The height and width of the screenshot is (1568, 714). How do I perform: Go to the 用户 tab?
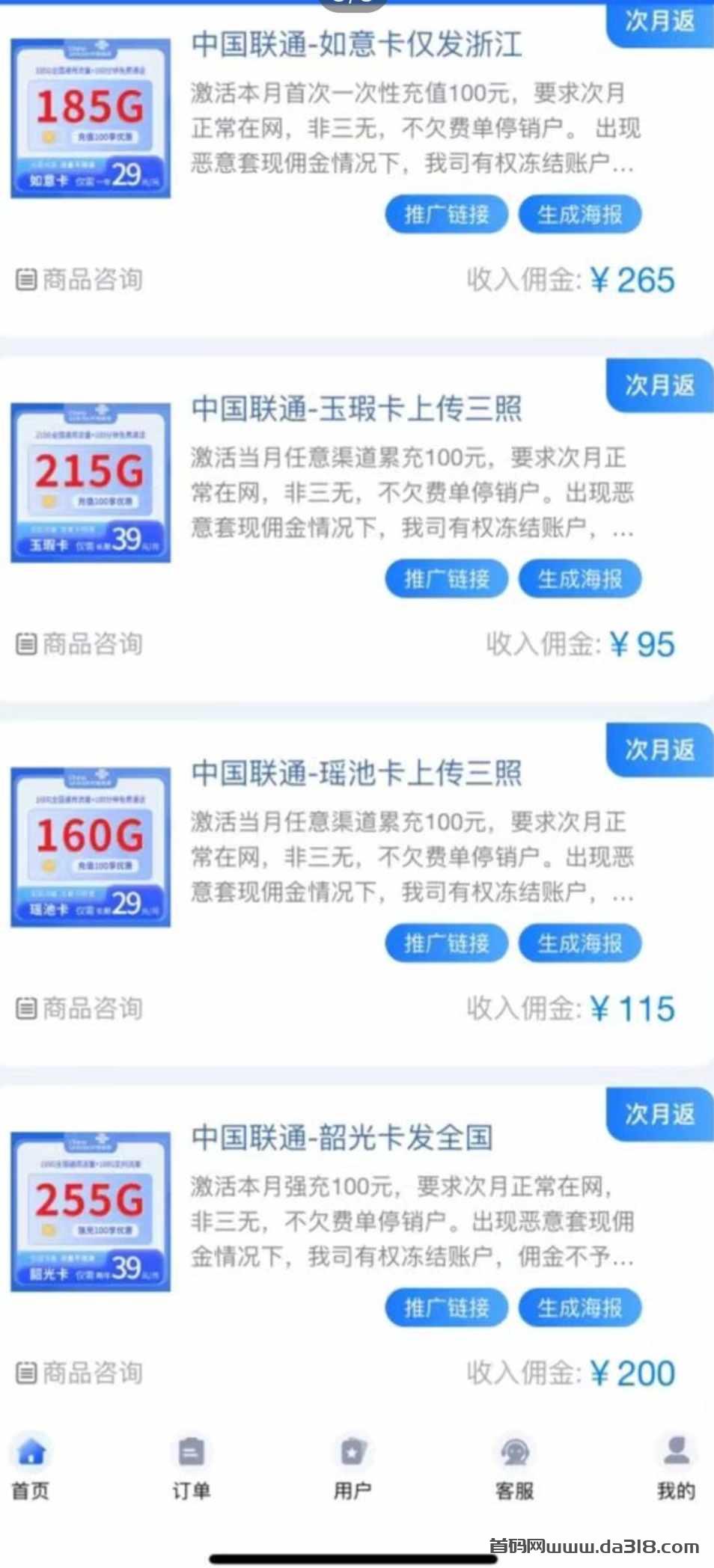coord(352,1466)
